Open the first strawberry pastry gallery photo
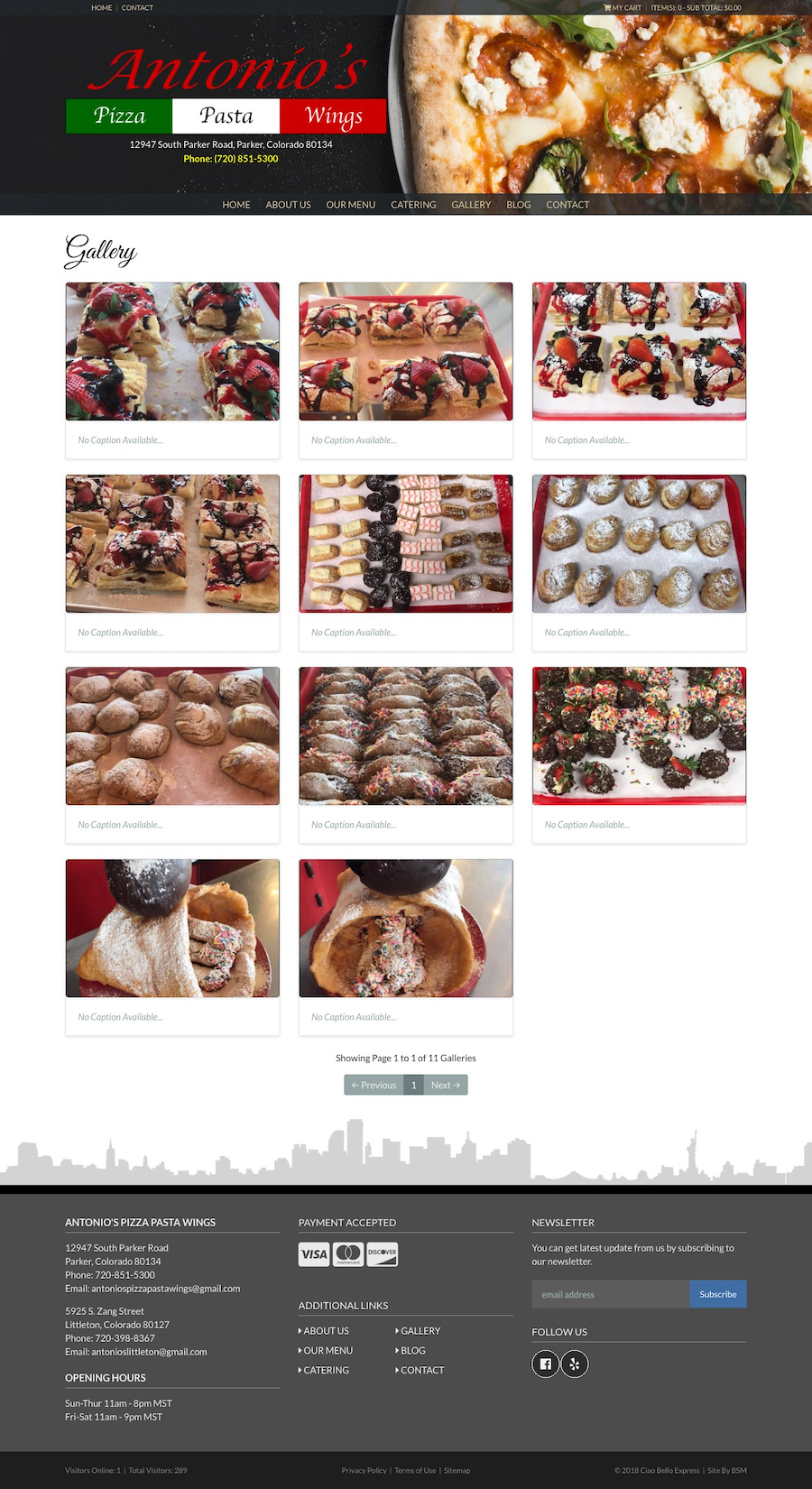Image resolution: width=812 pixels, height=1489 pixels. 172,352
